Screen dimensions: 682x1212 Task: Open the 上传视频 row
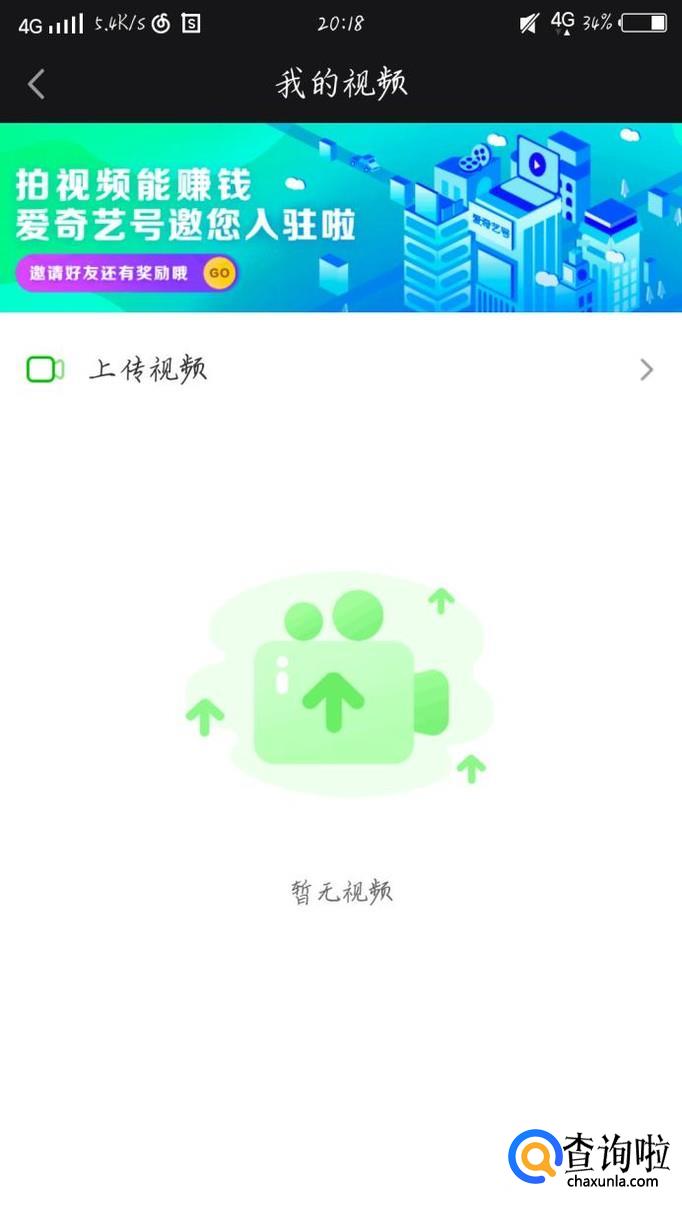(340, 370)
